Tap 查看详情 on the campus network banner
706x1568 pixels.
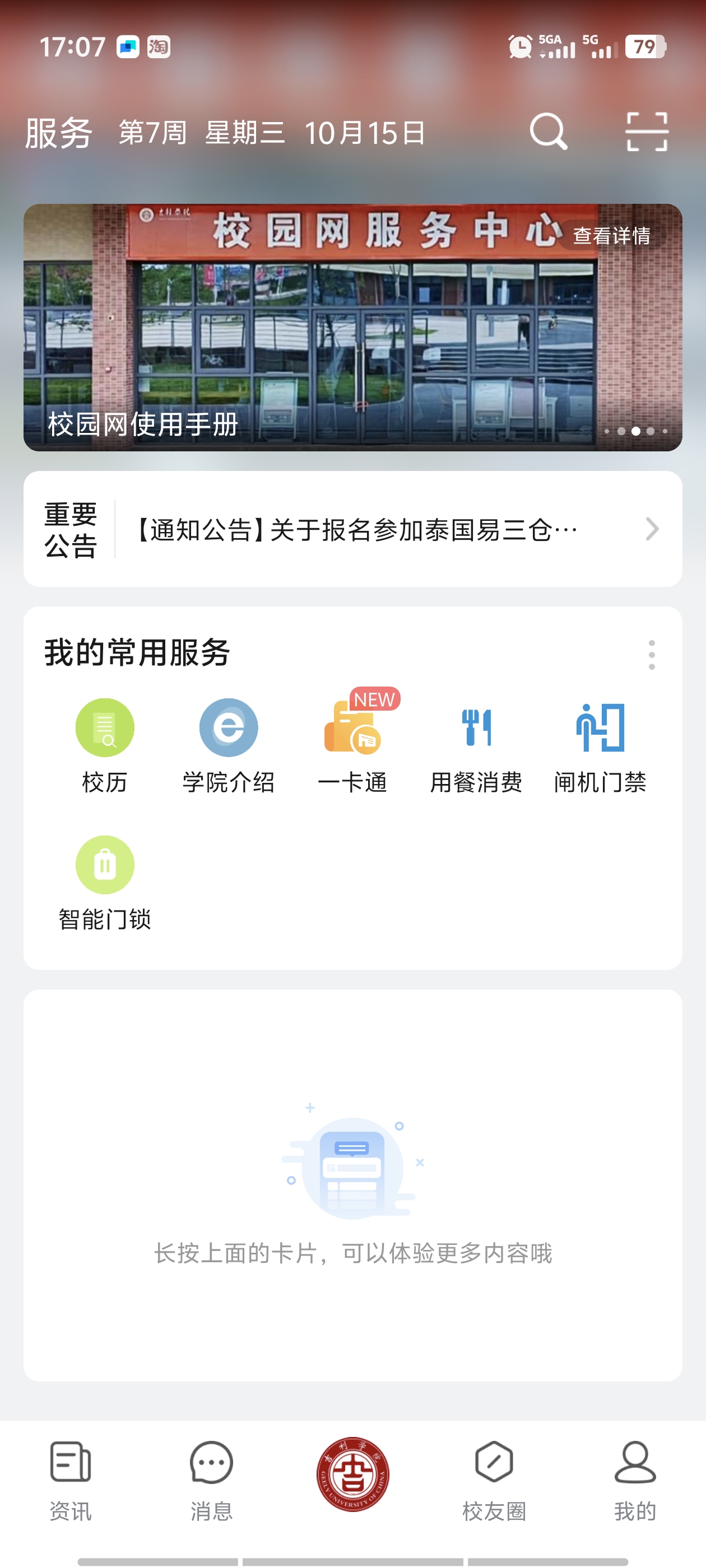(611, 236)
